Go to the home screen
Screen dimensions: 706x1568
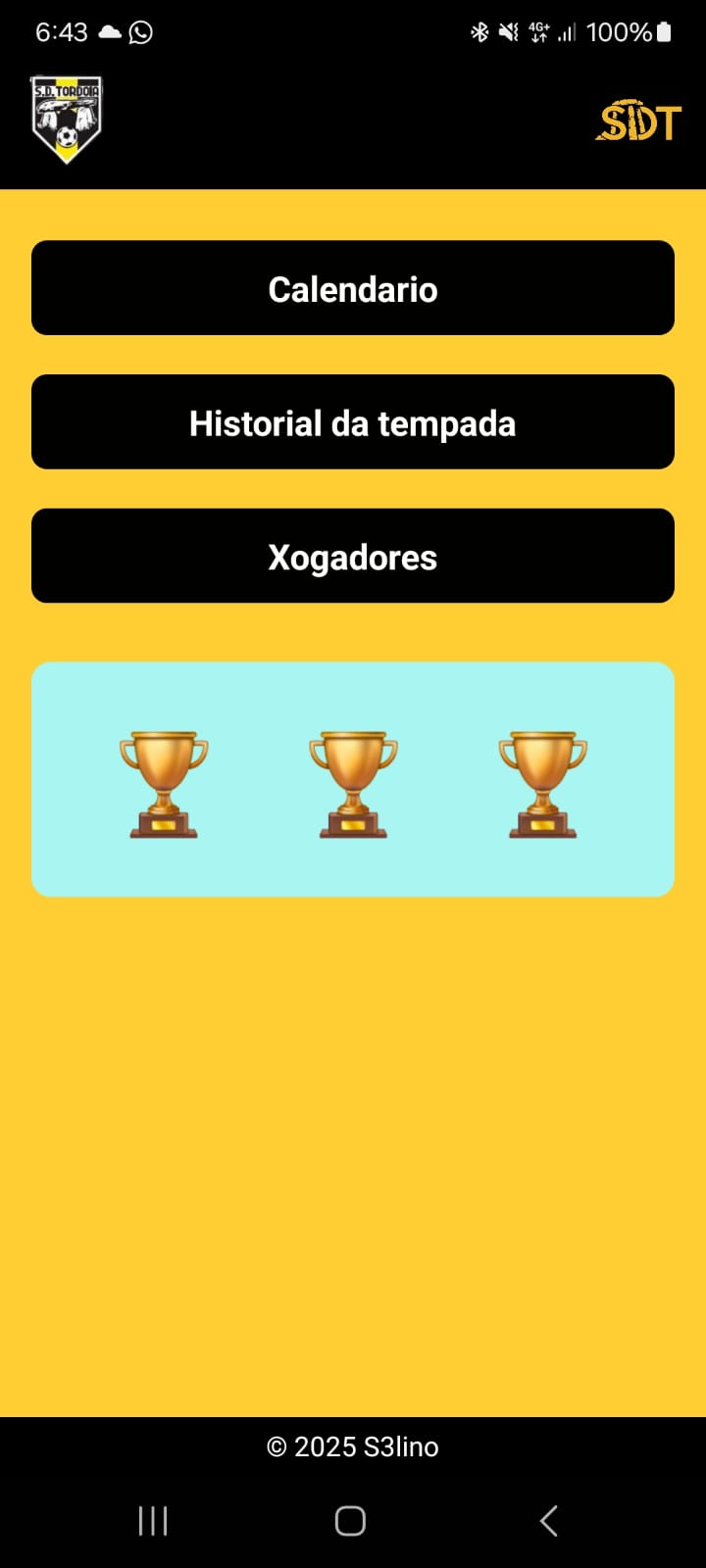(x=350, y=1521)
